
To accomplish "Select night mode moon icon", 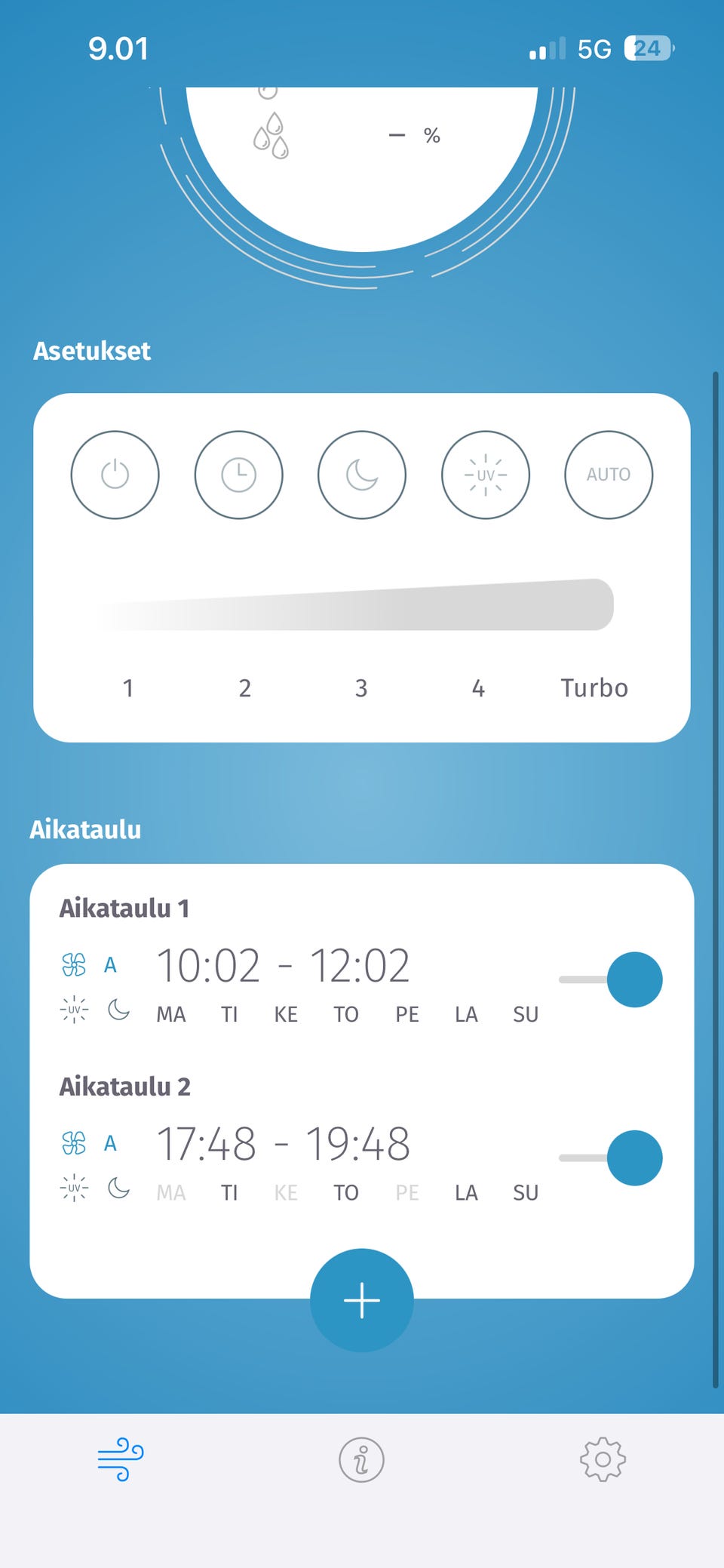I will point(362,475).
